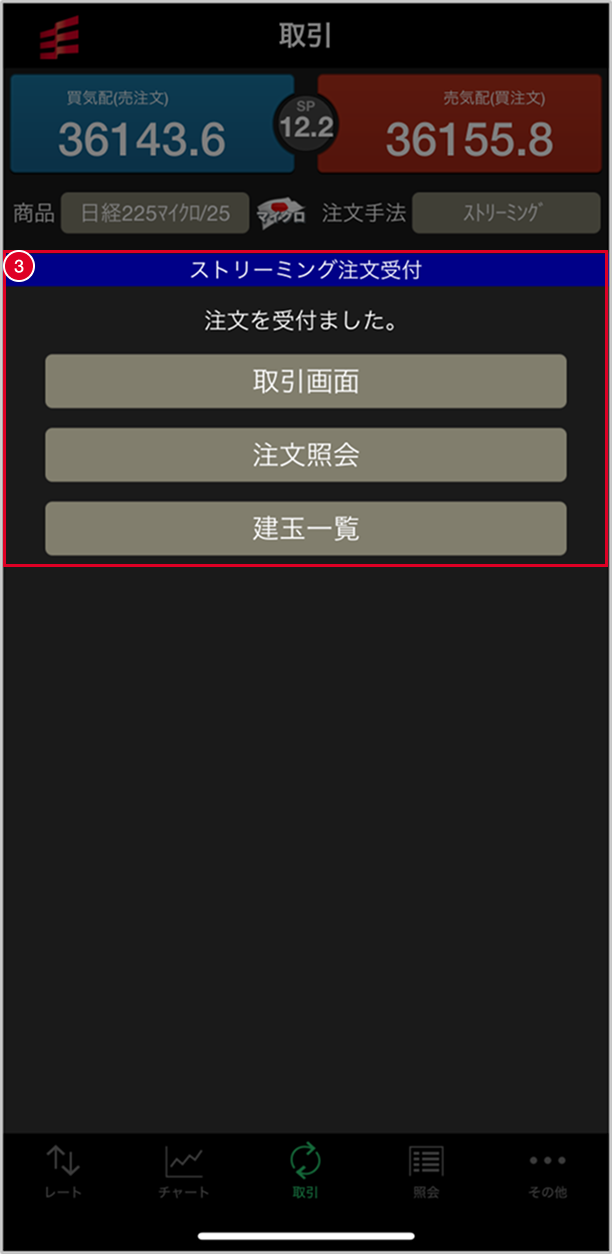The width and height of the screenshot is (612, 1254).
Task: Select the 取引 tab
Action: pyautogui.click(x=305, y=1172)
